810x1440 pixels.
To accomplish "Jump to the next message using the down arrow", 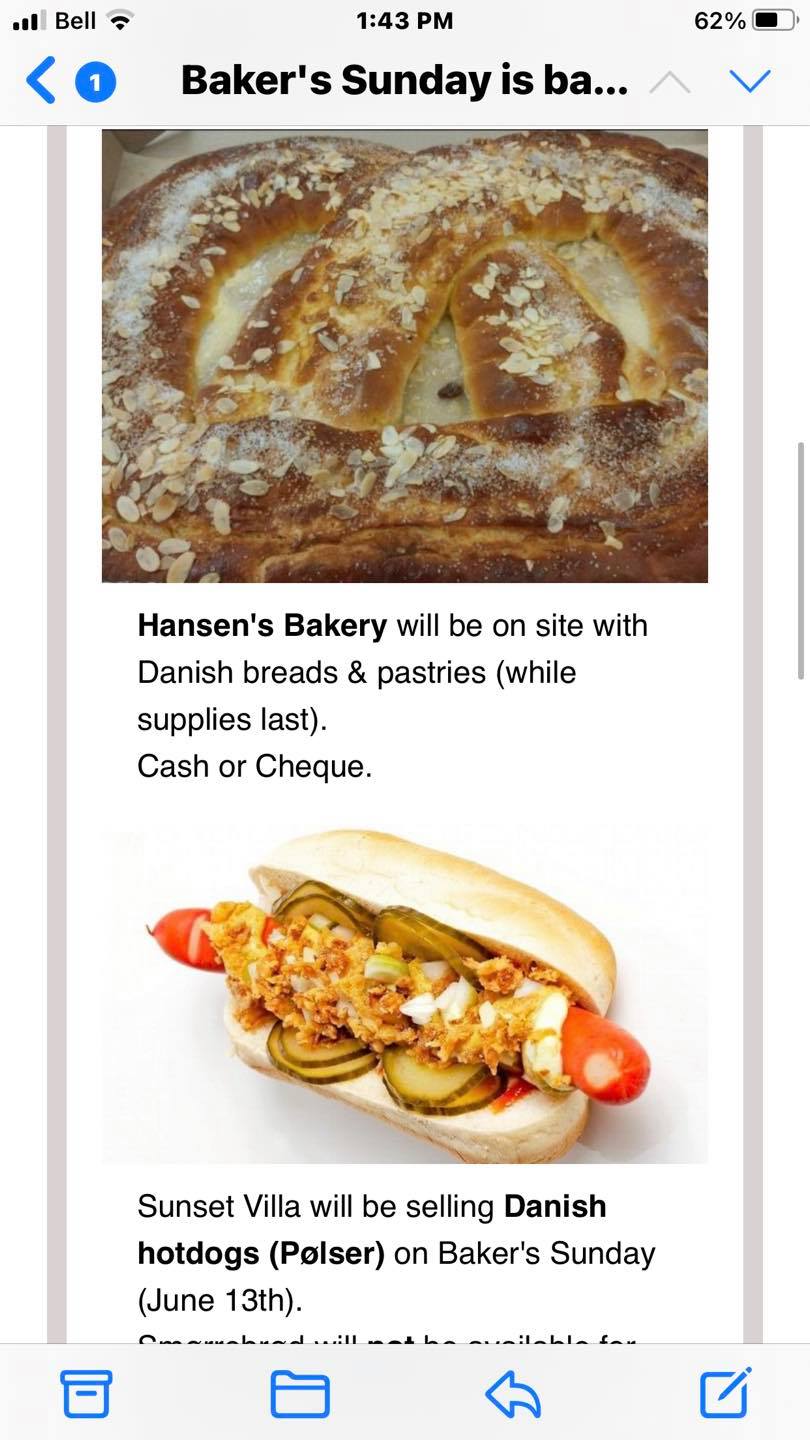I will pos(750,81).
